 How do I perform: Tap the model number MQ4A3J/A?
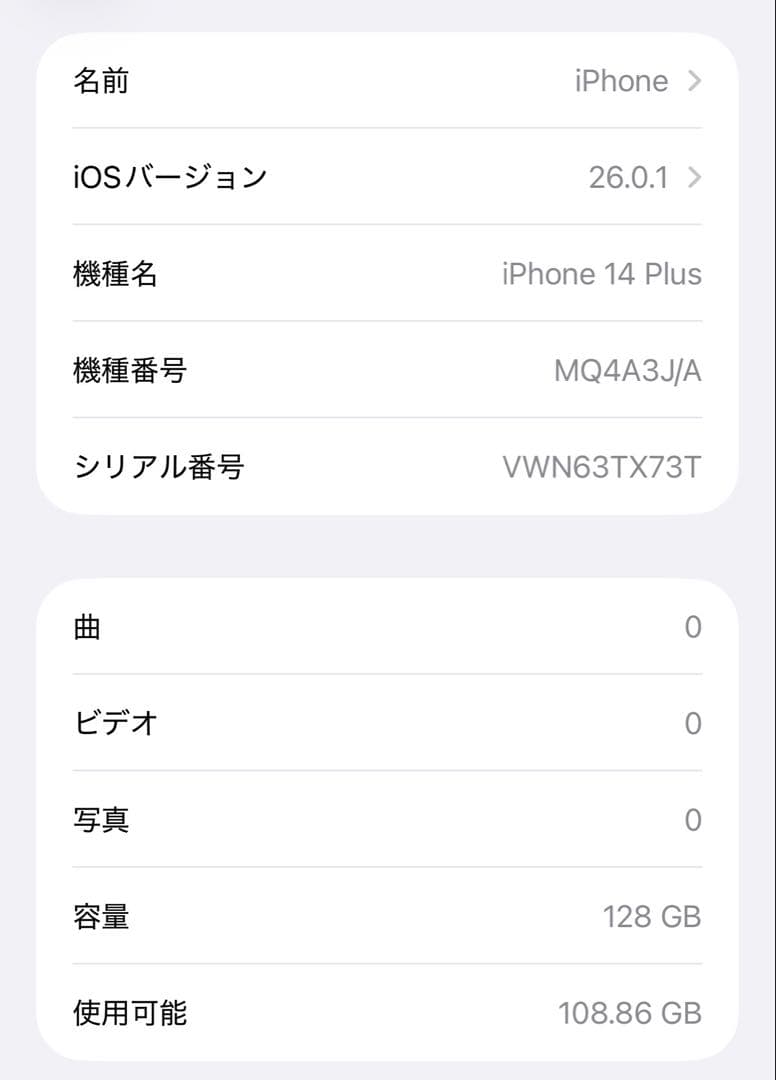click(630, 371)
